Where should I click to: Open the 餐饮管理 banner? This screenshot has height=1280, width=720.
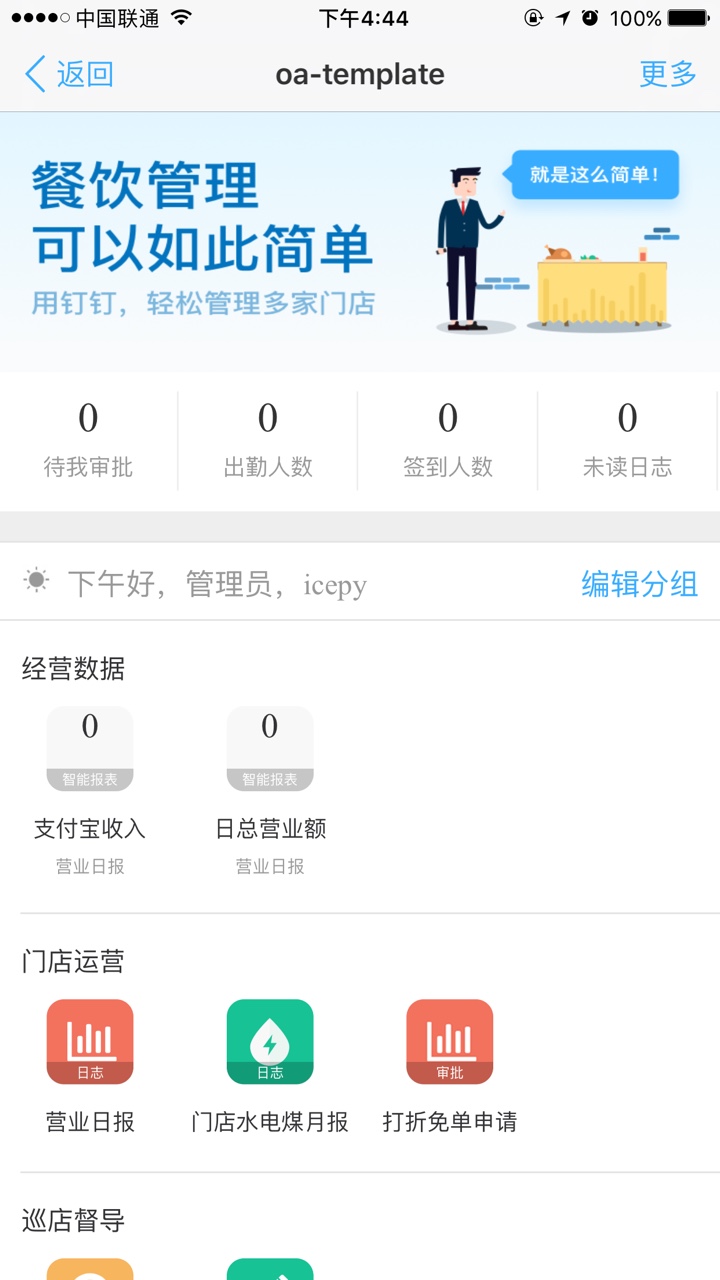point(360,242)
